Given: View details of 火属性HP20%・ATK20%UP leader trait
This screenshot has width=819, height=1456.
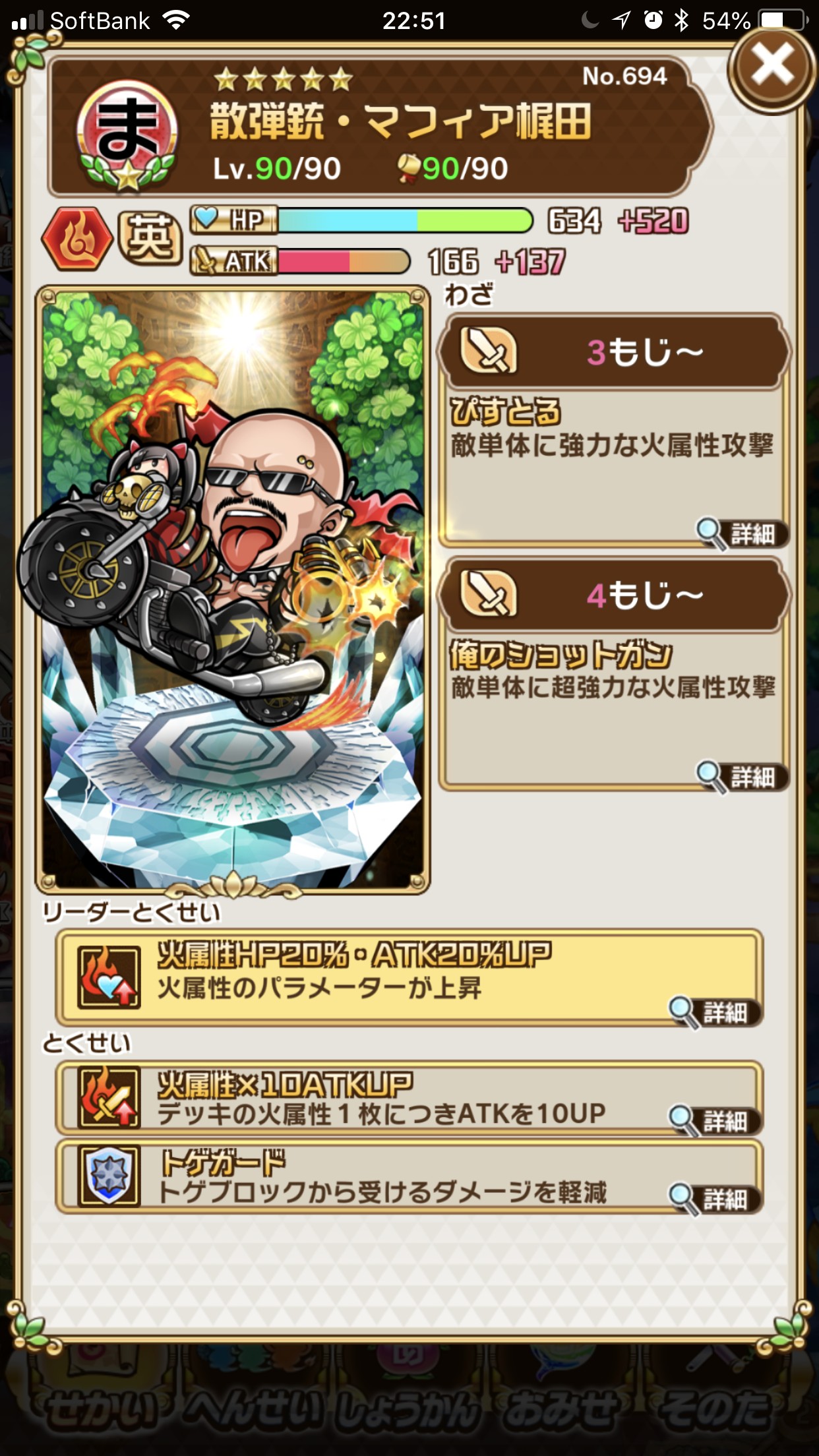Looking at the screenshot, I should click(x=716, y=1012).
